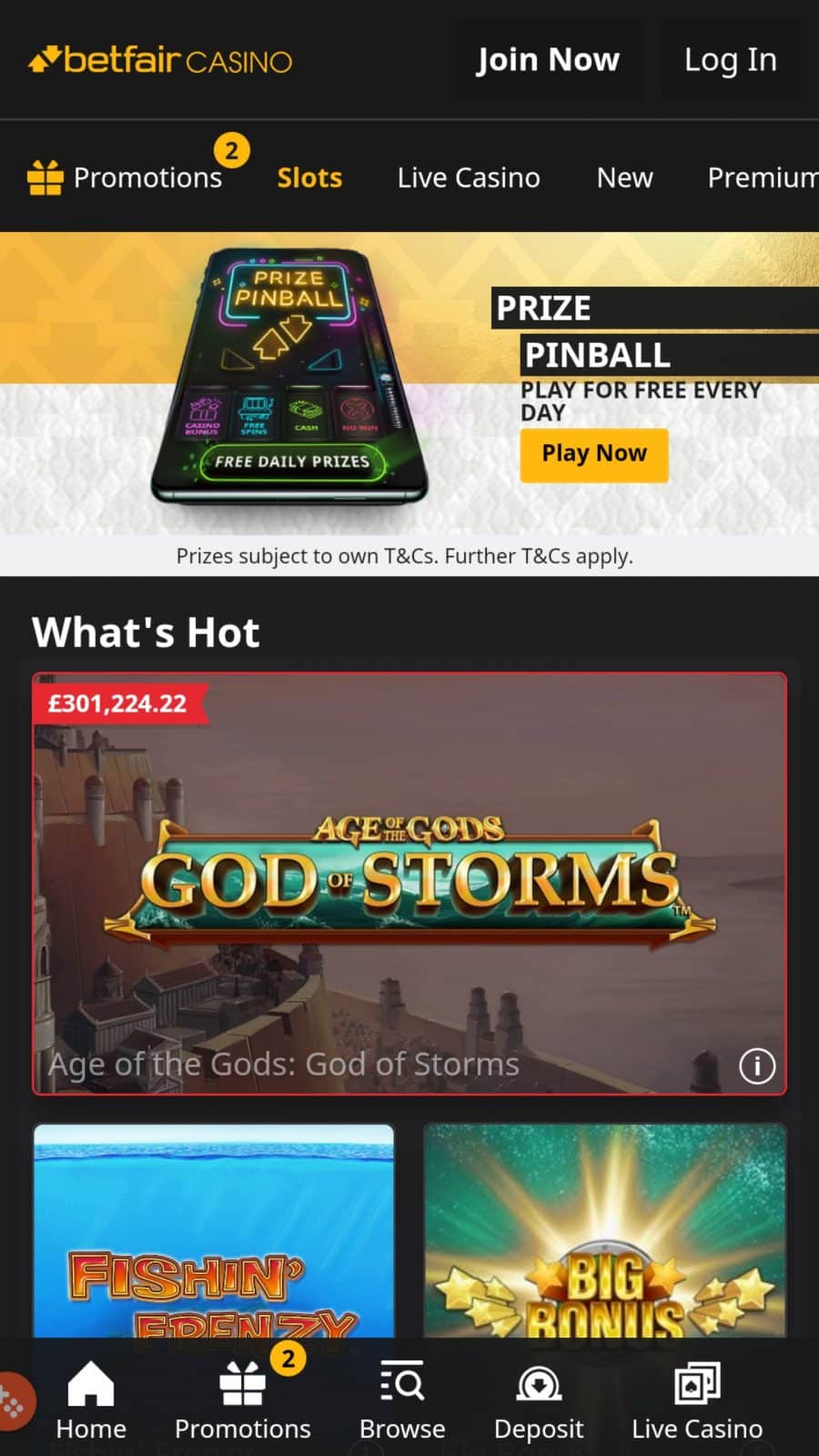The image size is (819, 1456).
Task: Open Promotions in the bottom bar
Action: (243, 1401)
